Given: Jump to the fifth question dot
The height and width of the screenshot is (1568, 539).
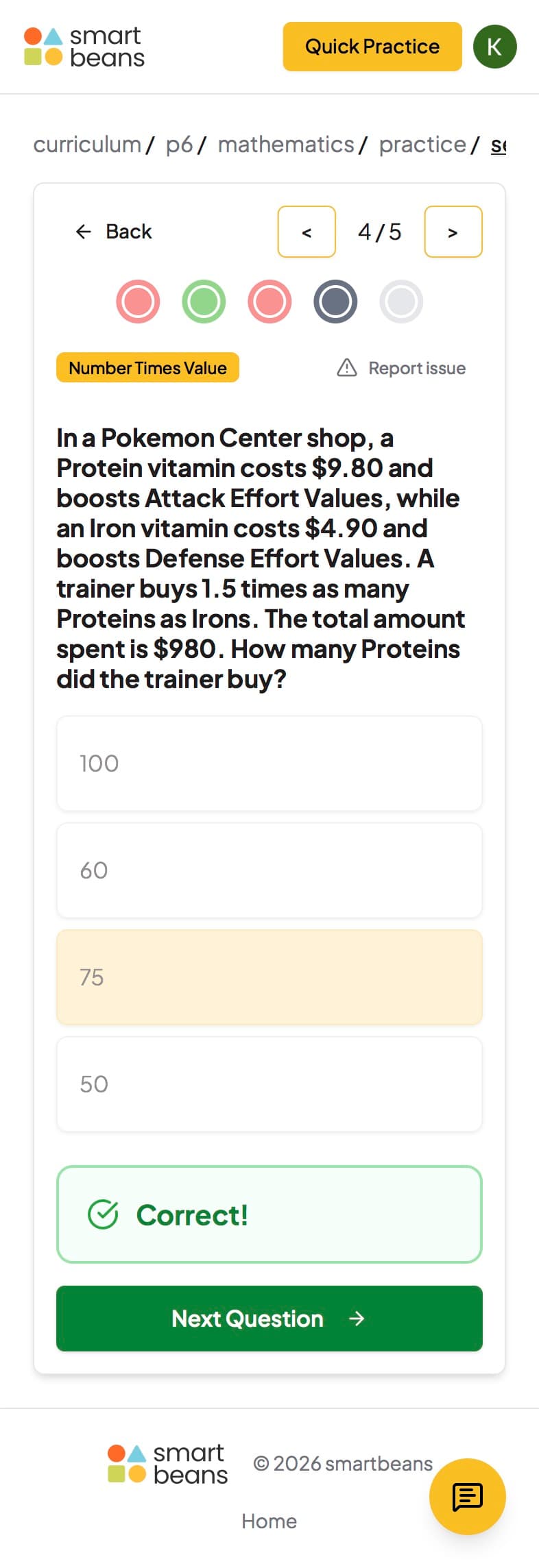Looking at the screenshot, I should click(401, 302).
